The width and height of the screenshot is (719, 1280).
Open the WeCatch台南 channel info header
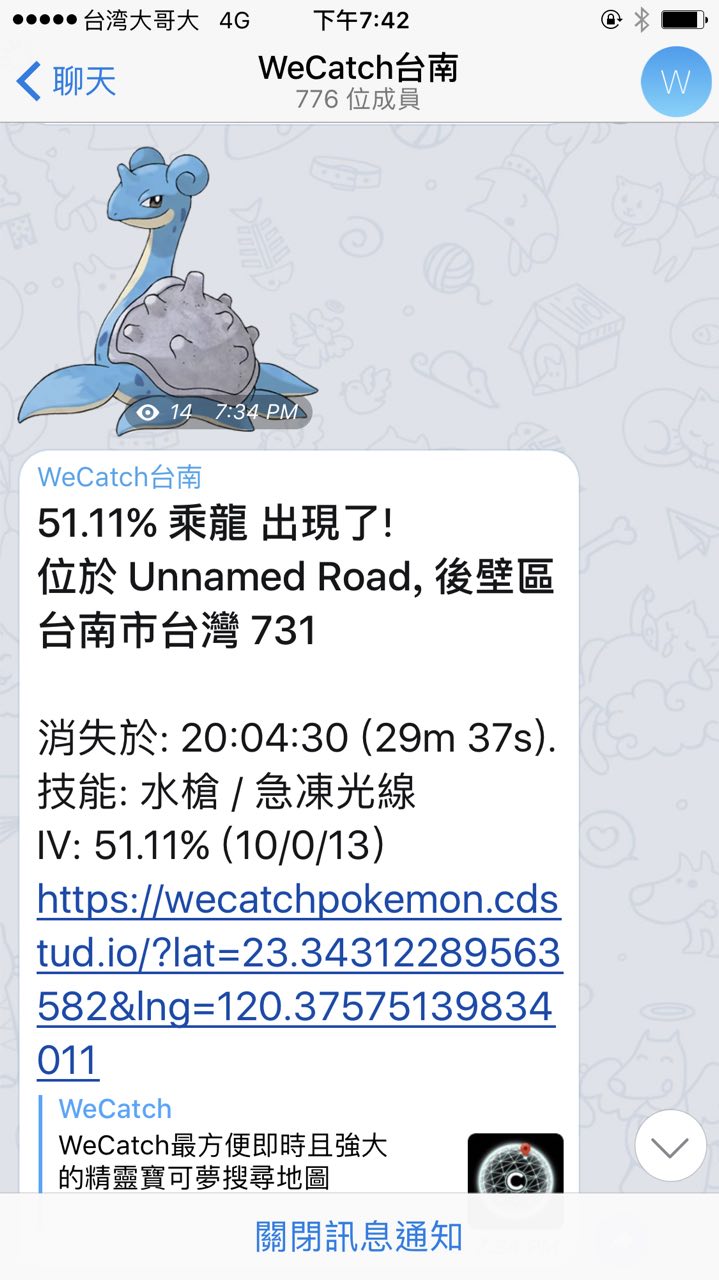[358, 80]
